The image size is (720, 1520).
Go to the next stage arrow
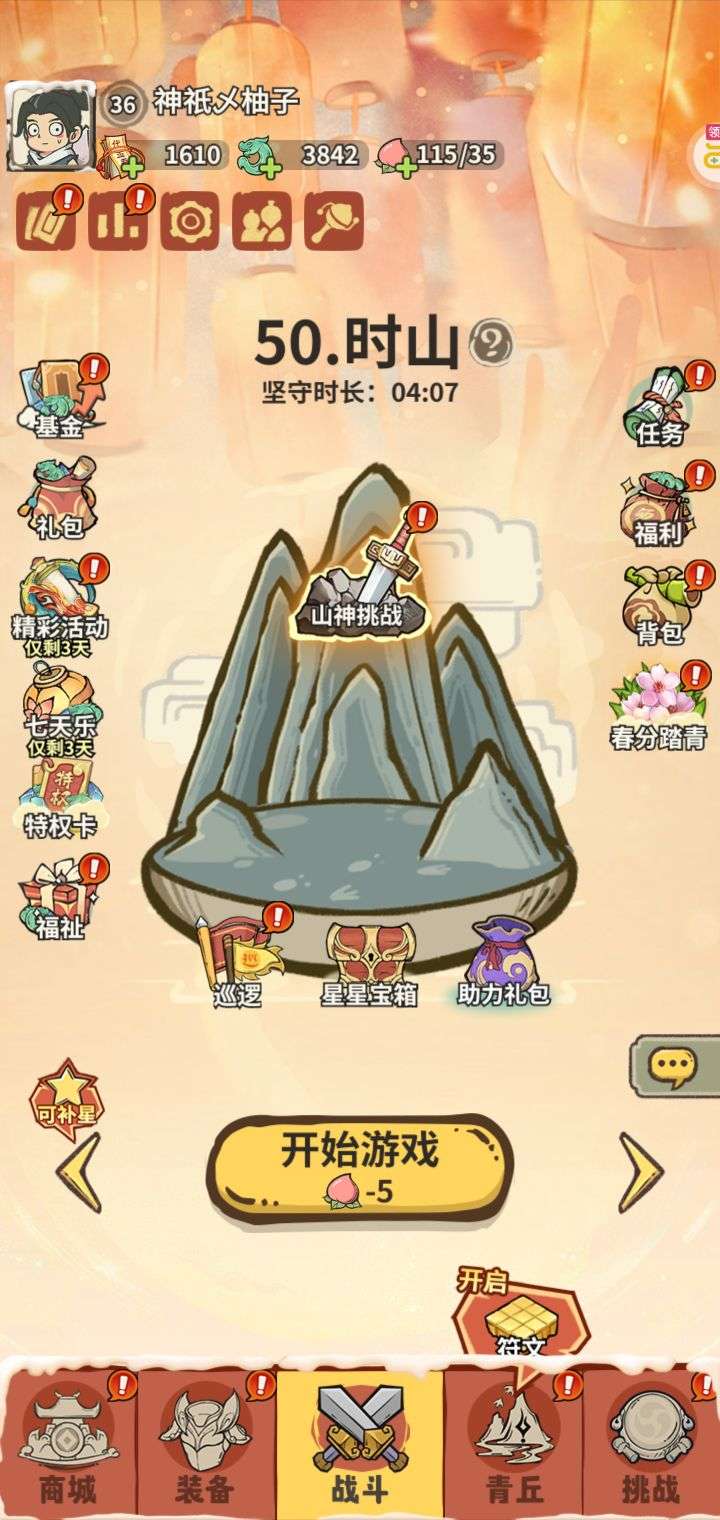point(639,1170)
